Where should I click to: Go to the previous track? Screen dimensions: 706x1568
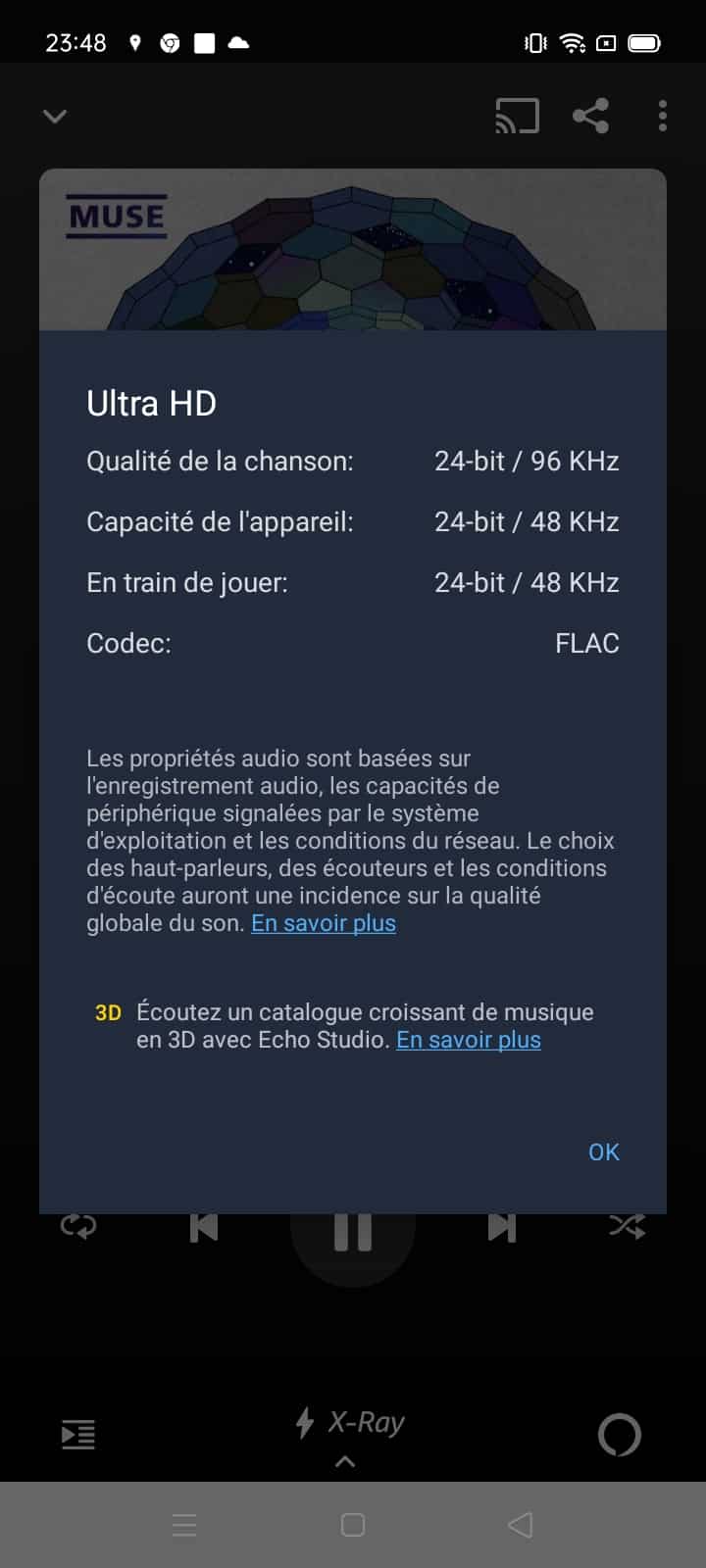[x=204, y=1228]
